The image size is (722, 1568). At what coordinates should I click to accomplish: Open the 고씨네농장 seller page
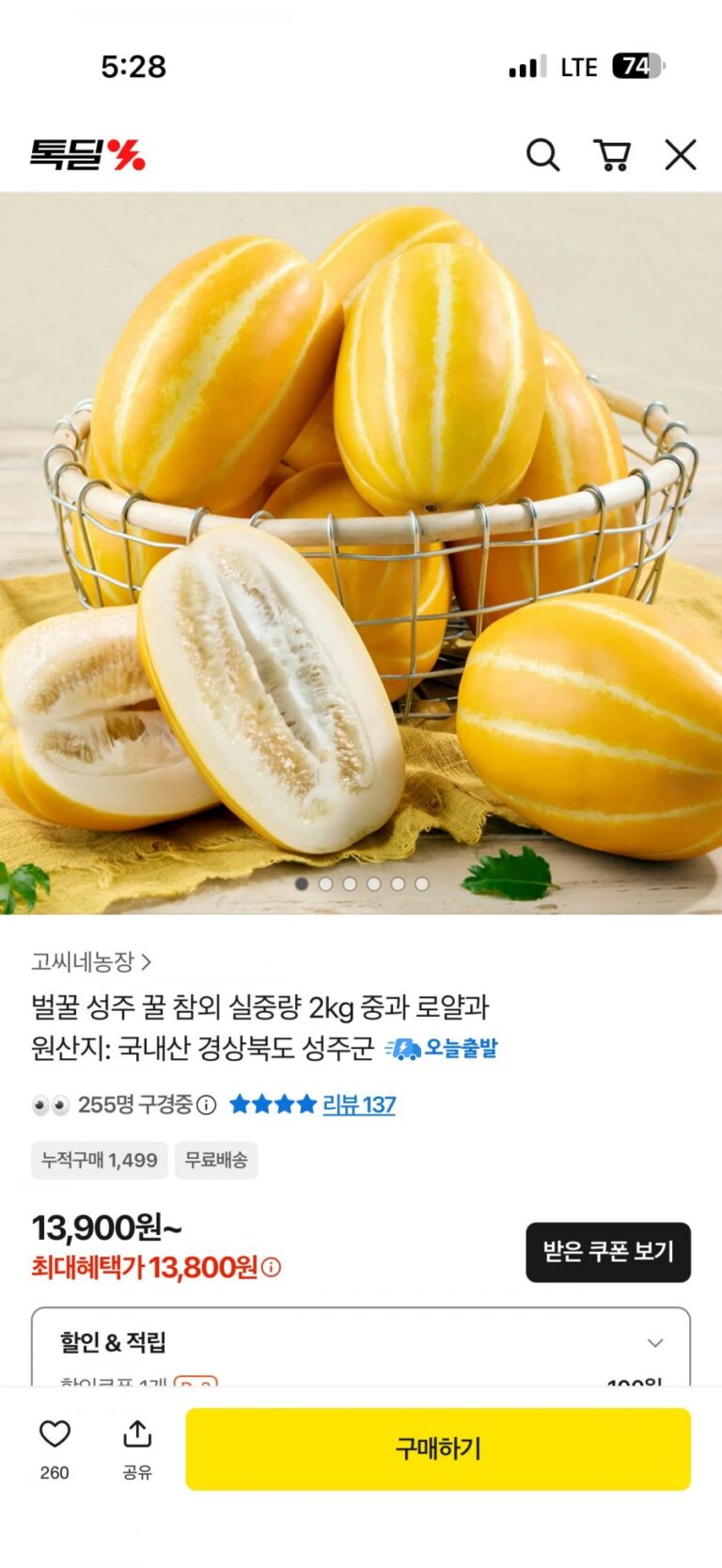click(x=91, y=962)
